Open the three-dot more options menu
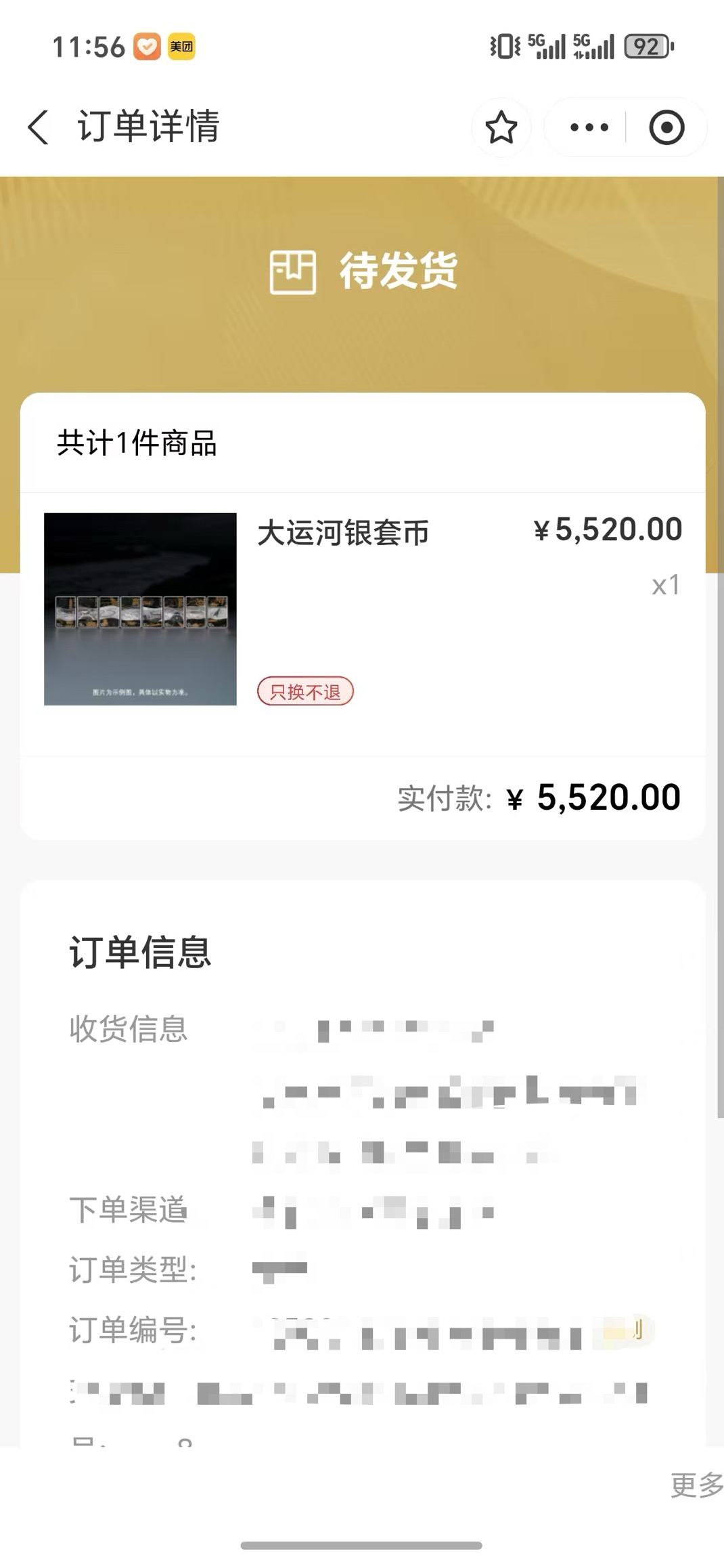This screenshot has width=724, height=1568. [x=589, y=127]
